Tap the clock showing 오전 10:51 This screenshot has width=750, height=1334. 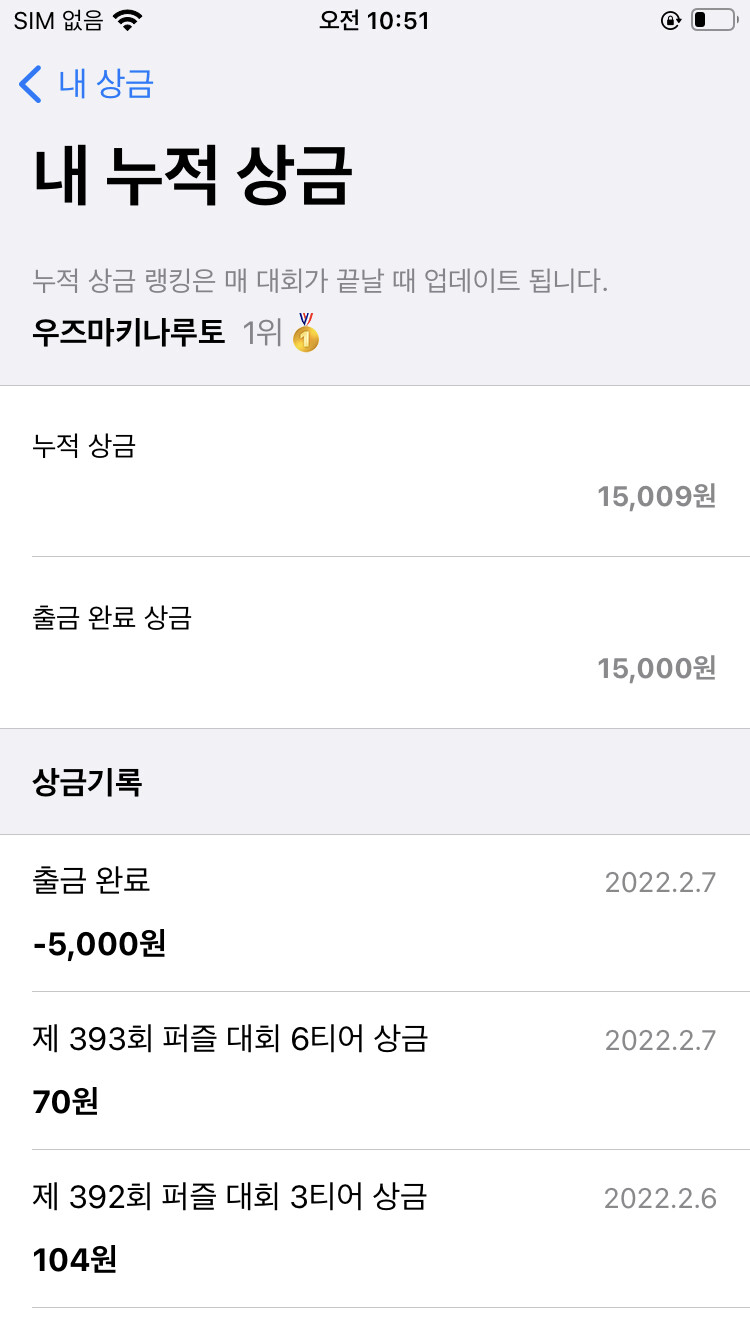coord(374,21)
